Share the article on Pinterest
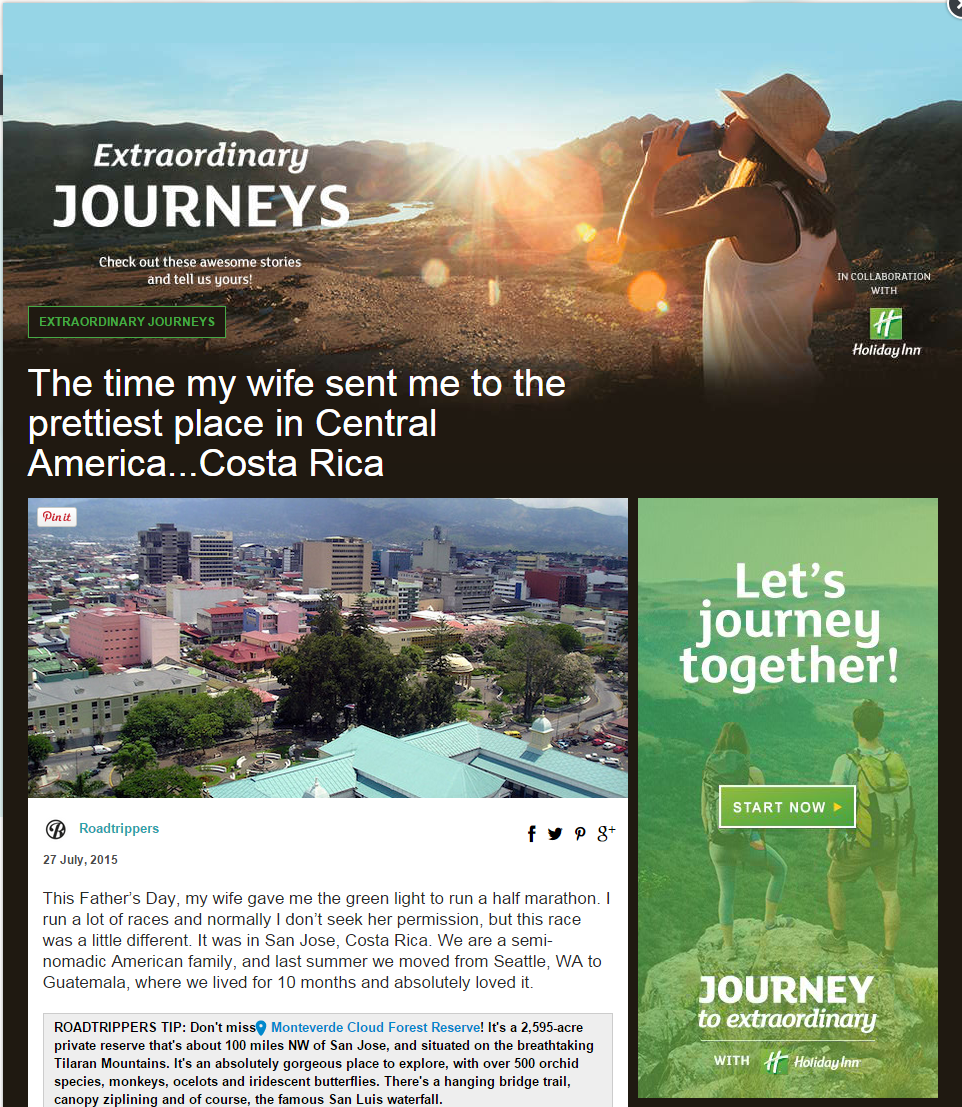The height and width of the screenshot is (1107, 962). pos(580,834)
